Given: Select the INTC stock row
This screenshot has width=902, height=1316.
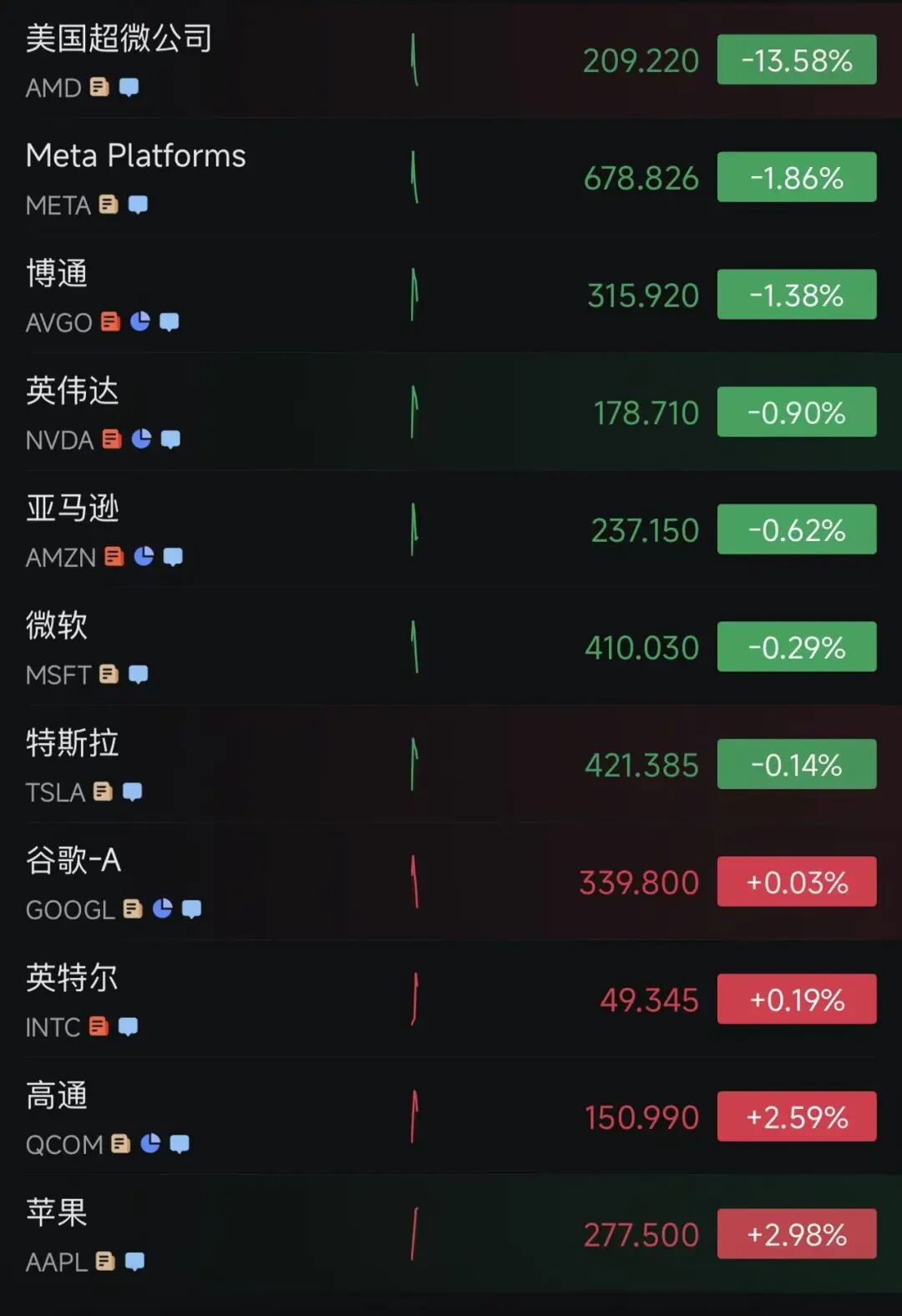Looking at the screenshot, I should coord(72,979).
